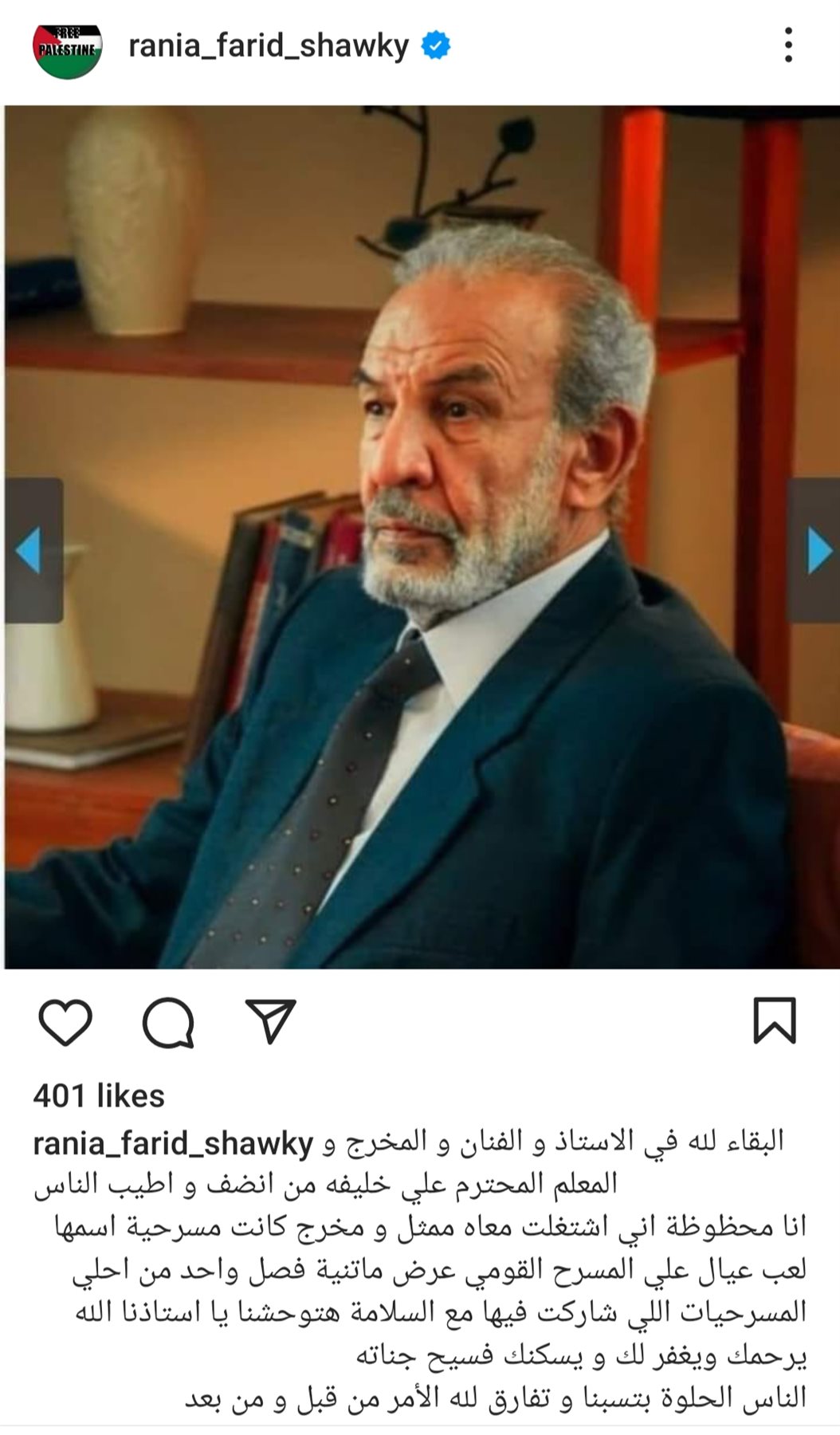The image size is (840, 1435).
Task: Save this post with the bookmark icon
Action: coord(775,1020)
